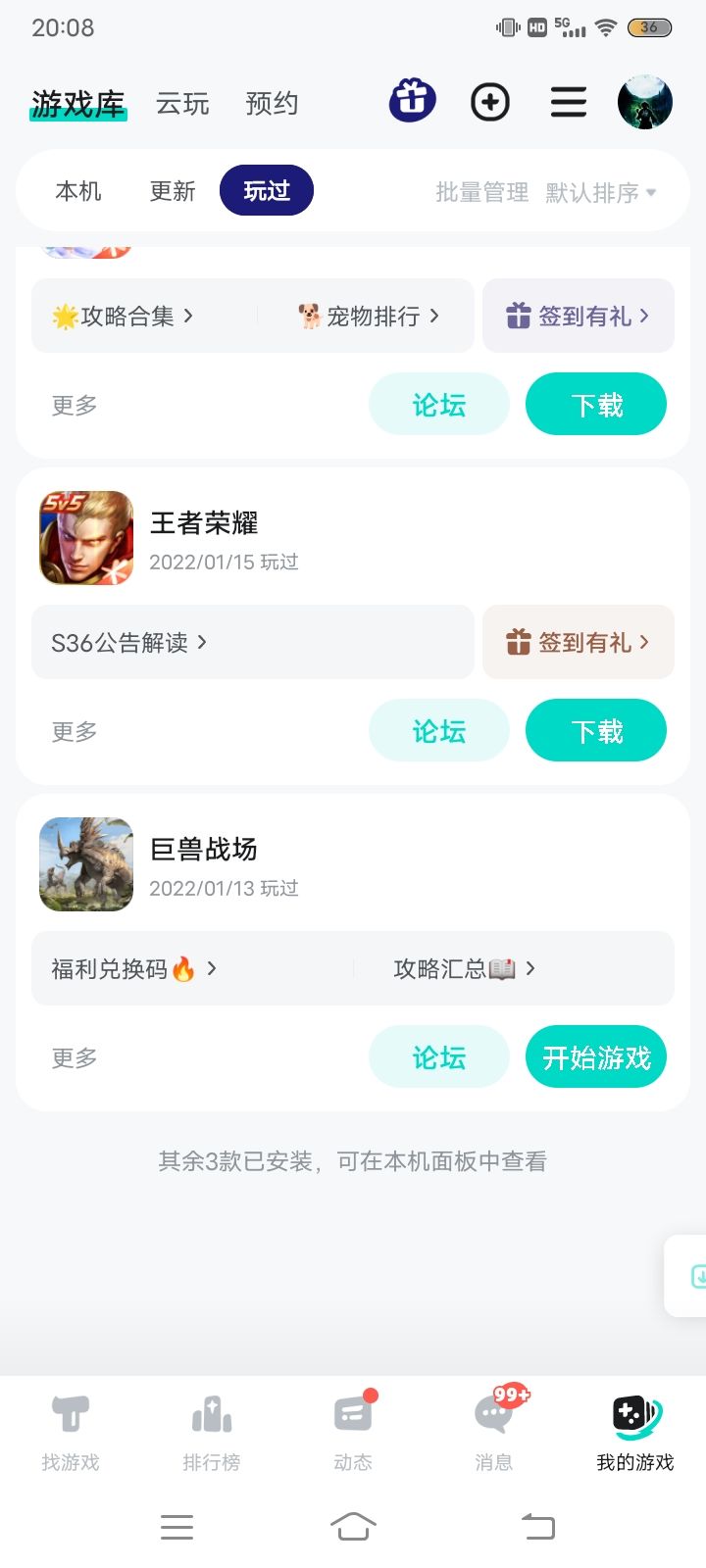Expand the 默认排序 sort dropdown
The width and height of the screenshot is (706, 1568).
(600, 192)
